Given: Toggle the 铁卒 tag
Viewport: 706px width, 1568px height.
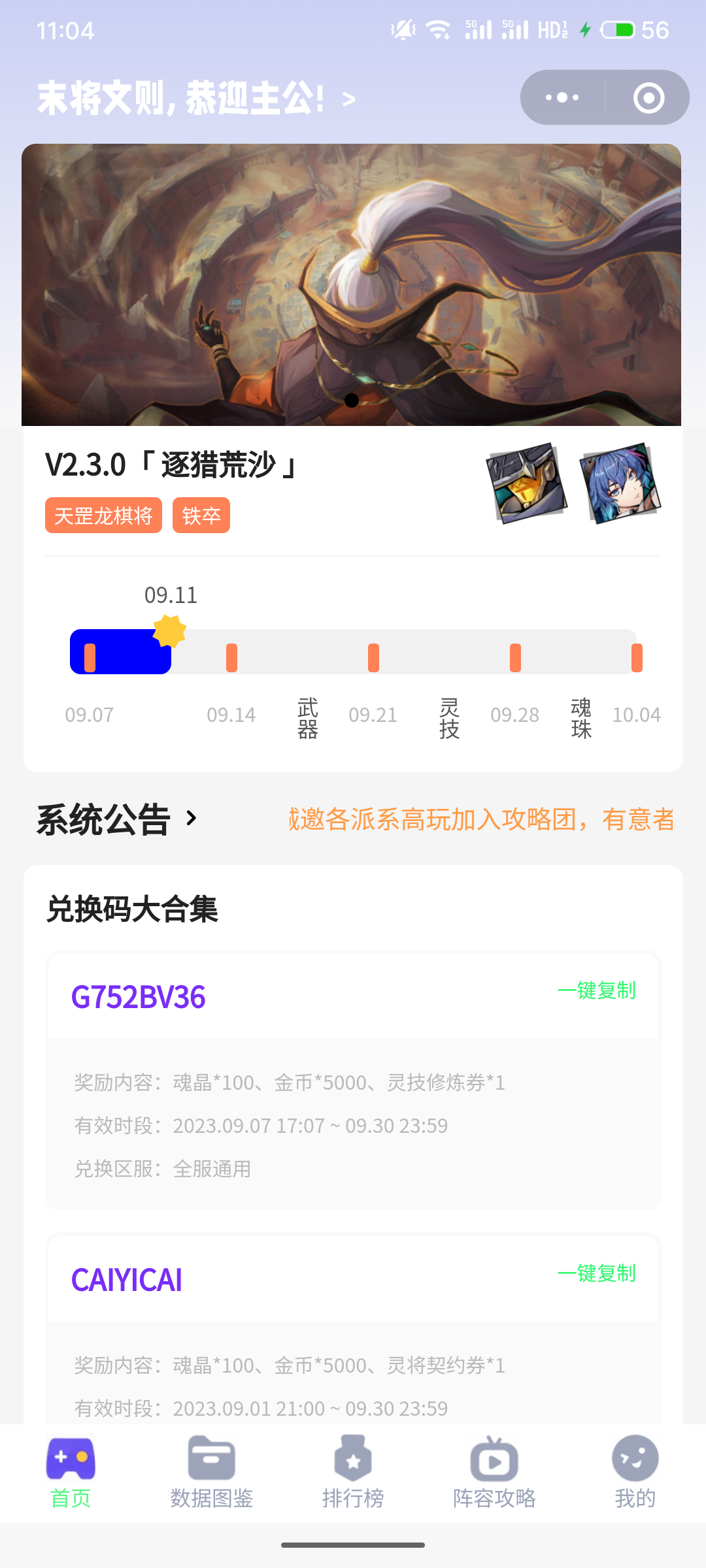Looking at the screenshot, I should (x=201, y=515).
